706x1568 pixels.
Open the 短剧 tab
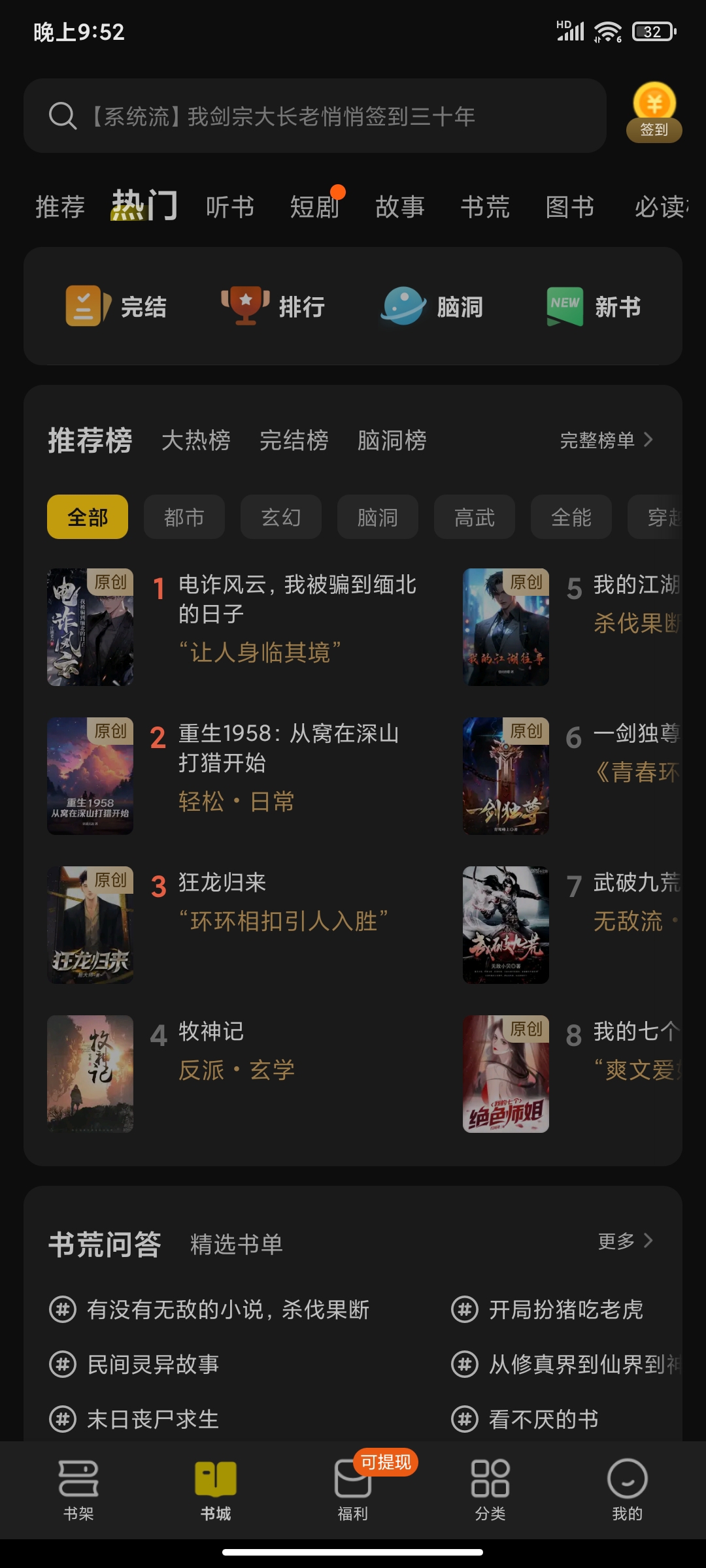(x=315, y=207)
